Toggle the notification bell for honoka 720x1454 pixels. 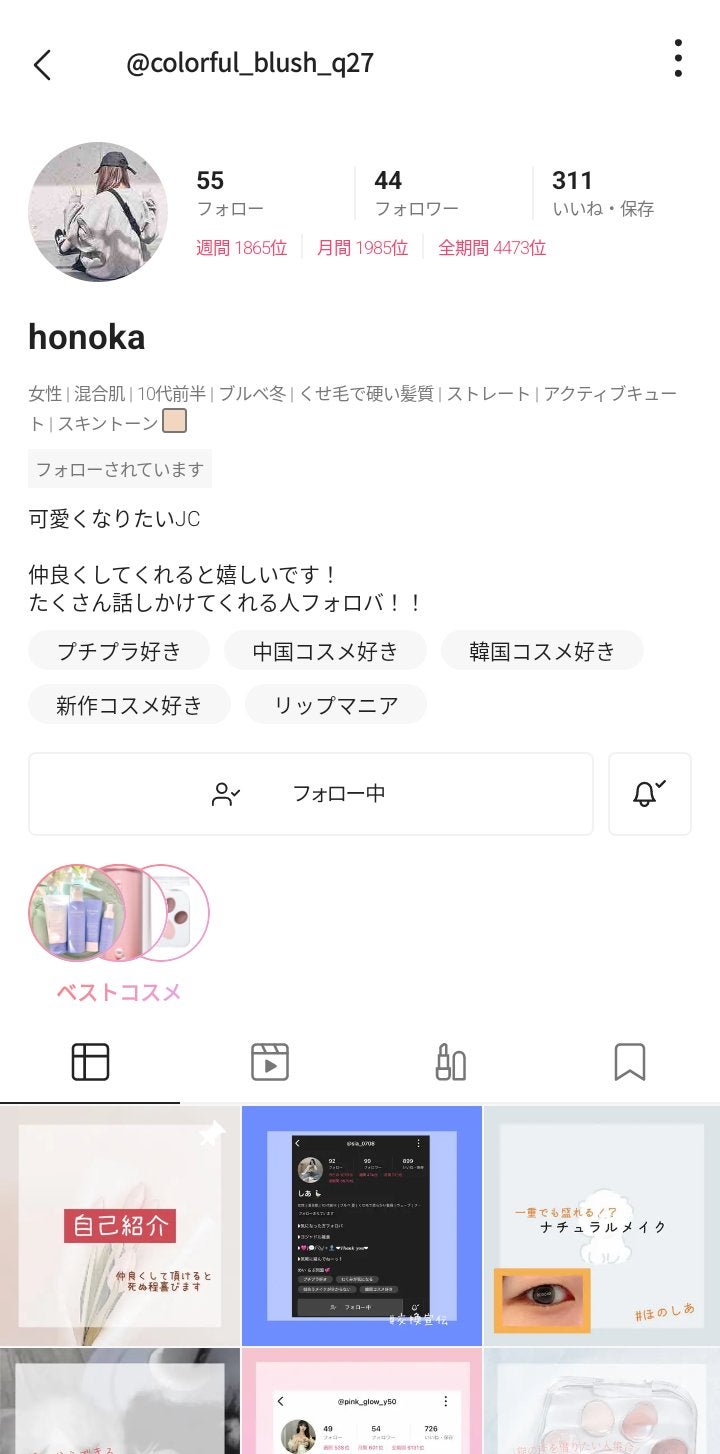point(649,794)
